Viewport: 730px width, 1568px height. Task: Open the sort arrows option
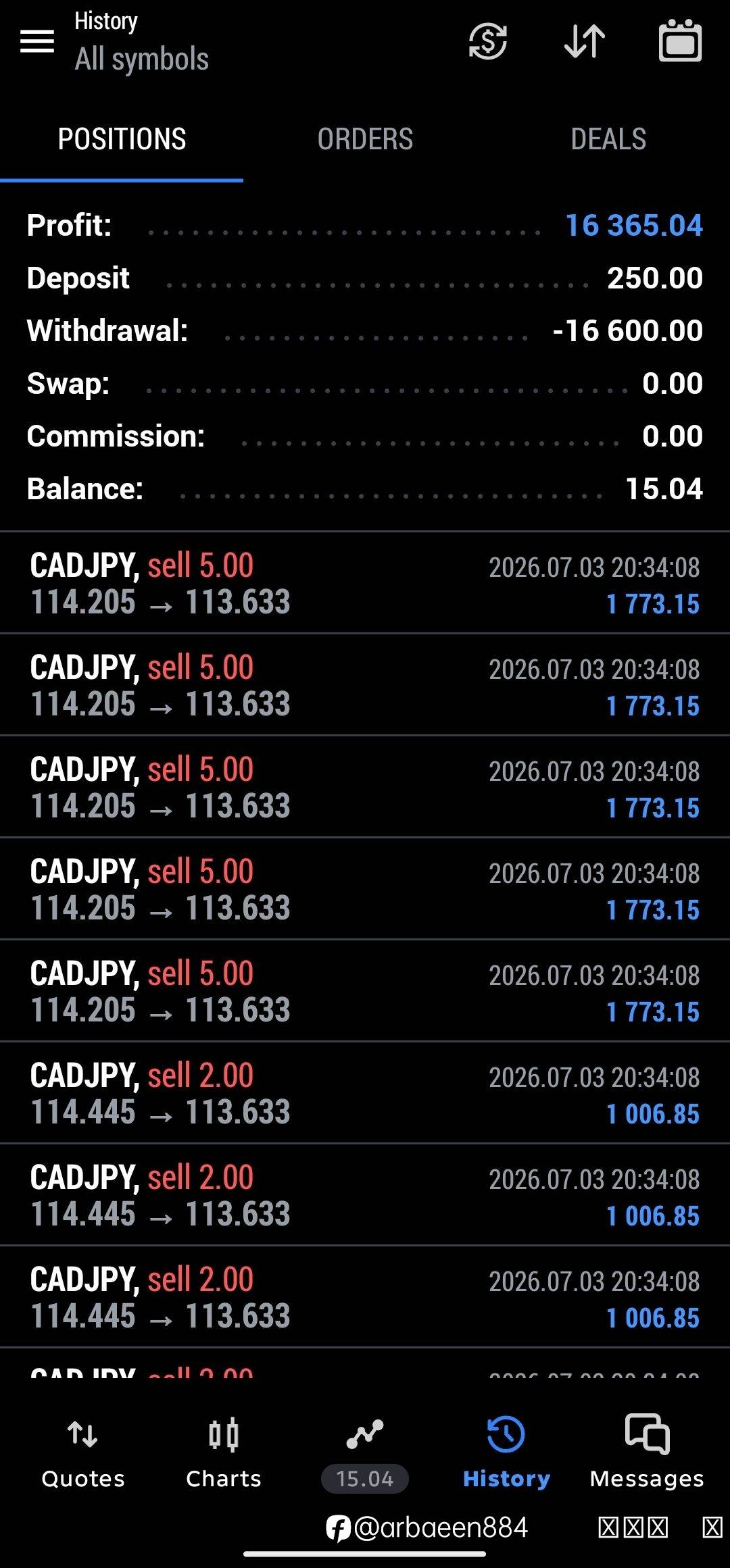pos(584,41)
